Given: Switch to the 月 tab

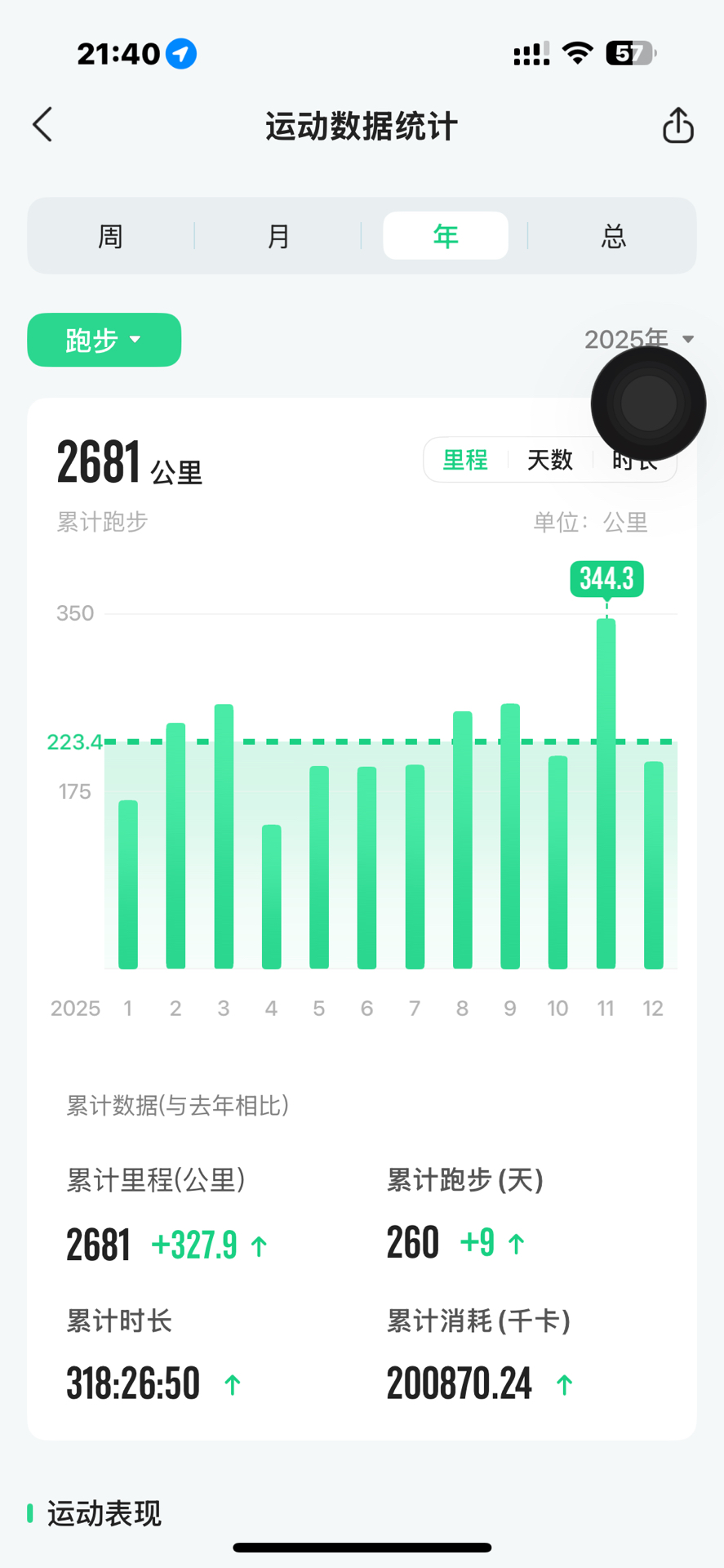Looking at the screenshot, I should point(278,236).
